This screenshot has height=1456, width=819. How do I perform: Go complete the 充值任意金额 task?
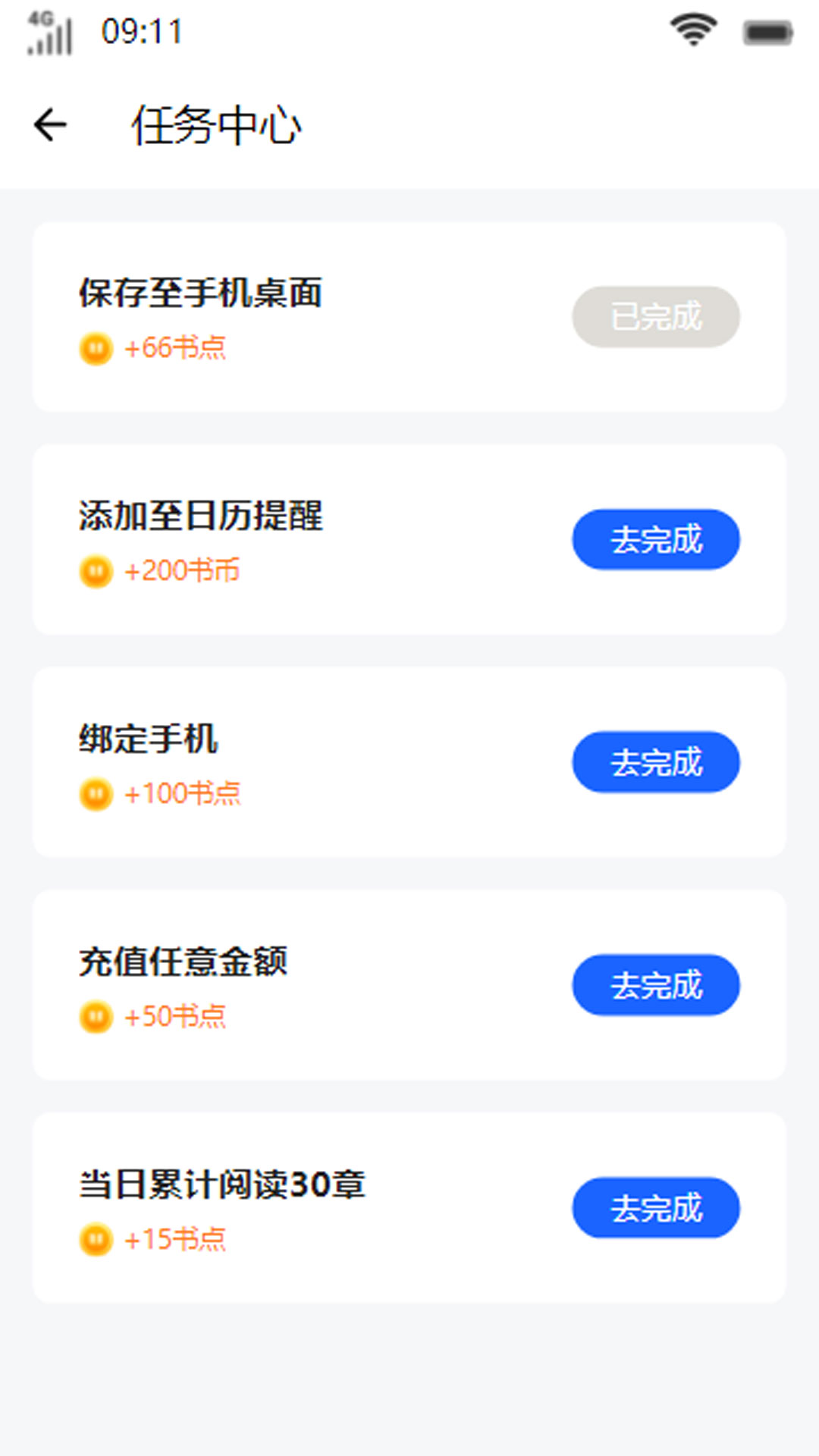pos(656,985)
